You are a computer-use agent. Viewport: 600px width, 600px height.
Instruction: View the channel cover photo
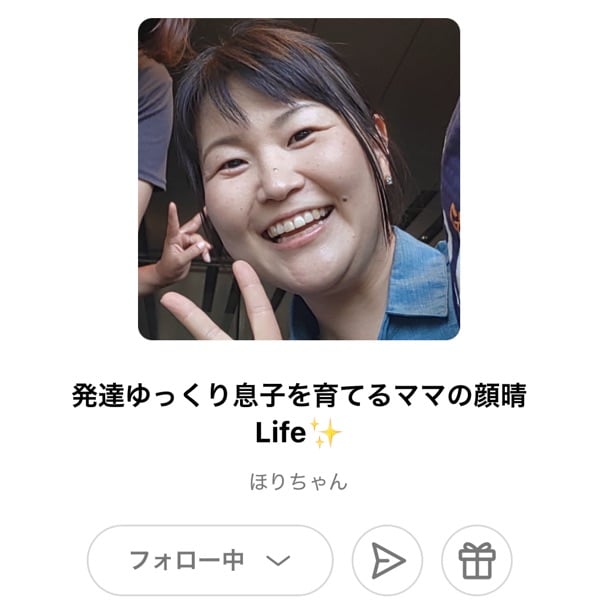(x=299, y=179)
